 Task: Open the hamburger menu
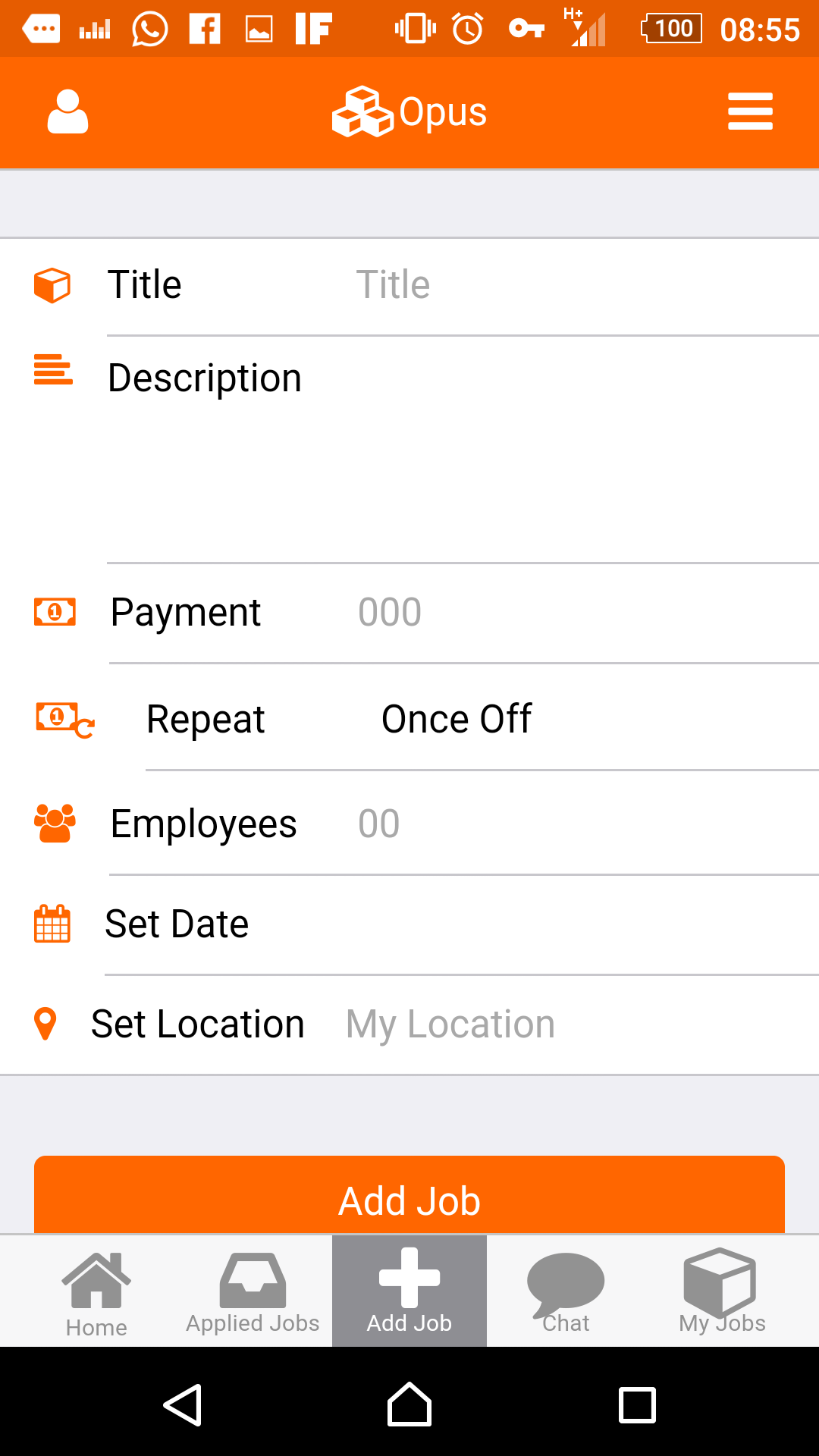(x=749, y=112)
